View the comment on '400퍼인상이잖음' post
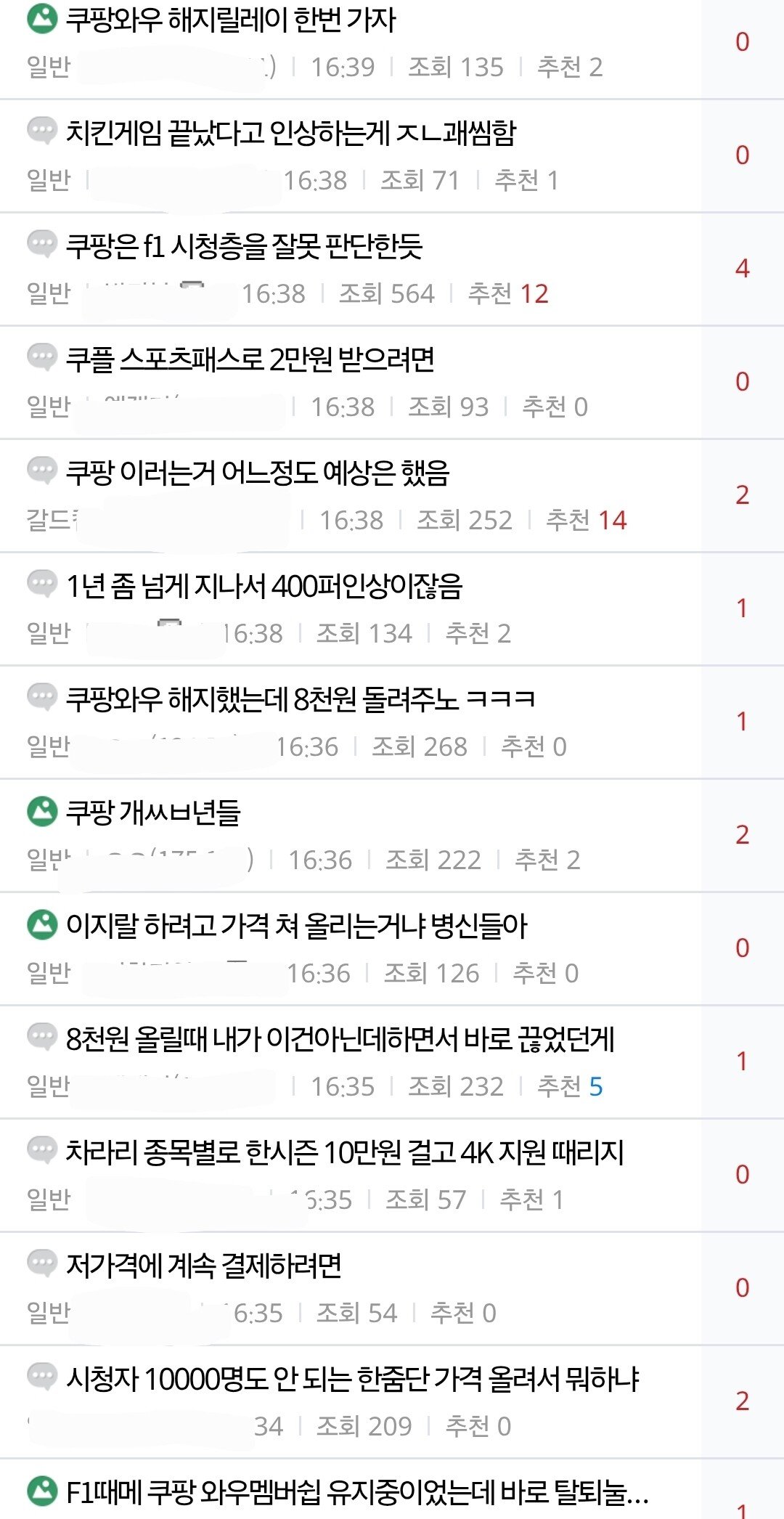The width and height of the screenshot is (784, 1519). [x=742, y=608]
